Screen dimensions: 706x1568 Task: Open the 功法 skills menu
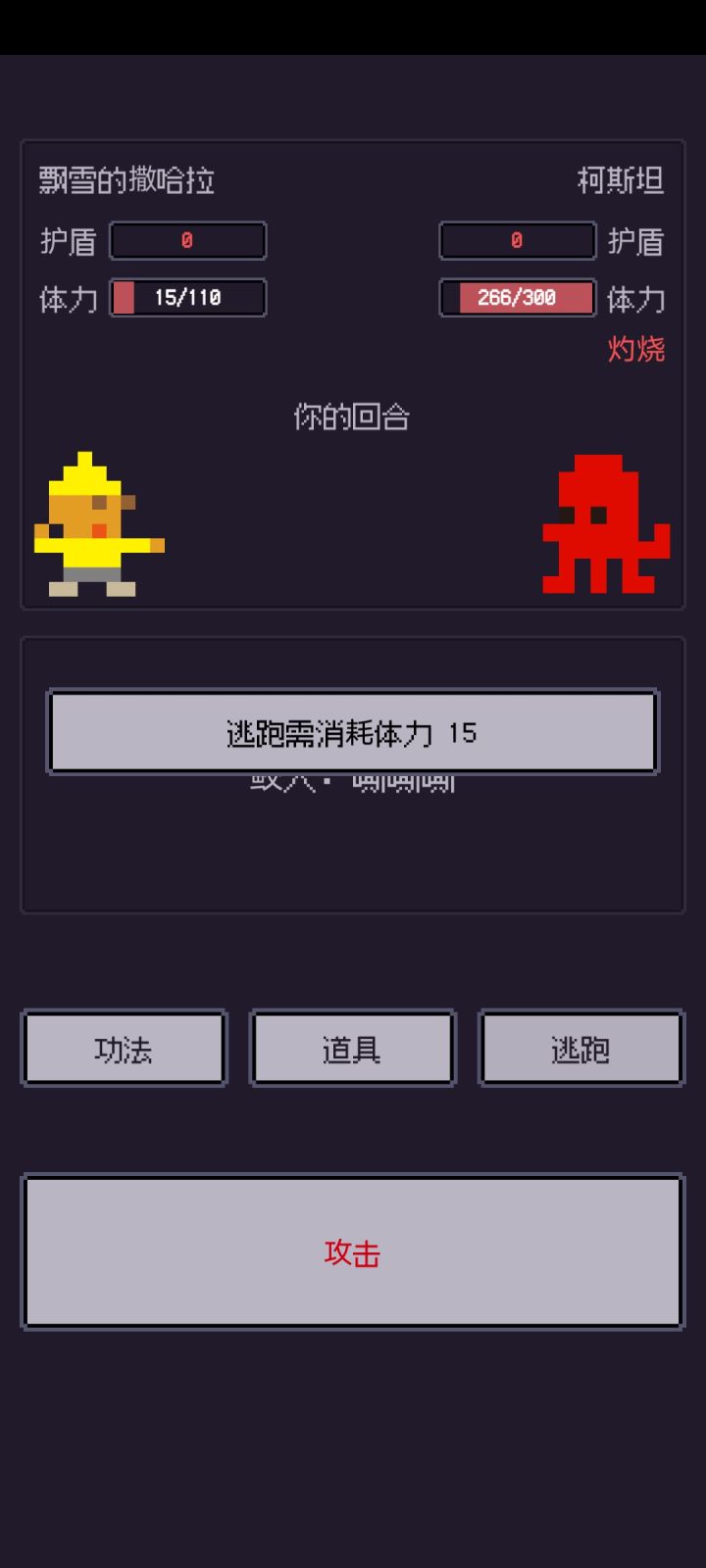[x=124, y=1048]
